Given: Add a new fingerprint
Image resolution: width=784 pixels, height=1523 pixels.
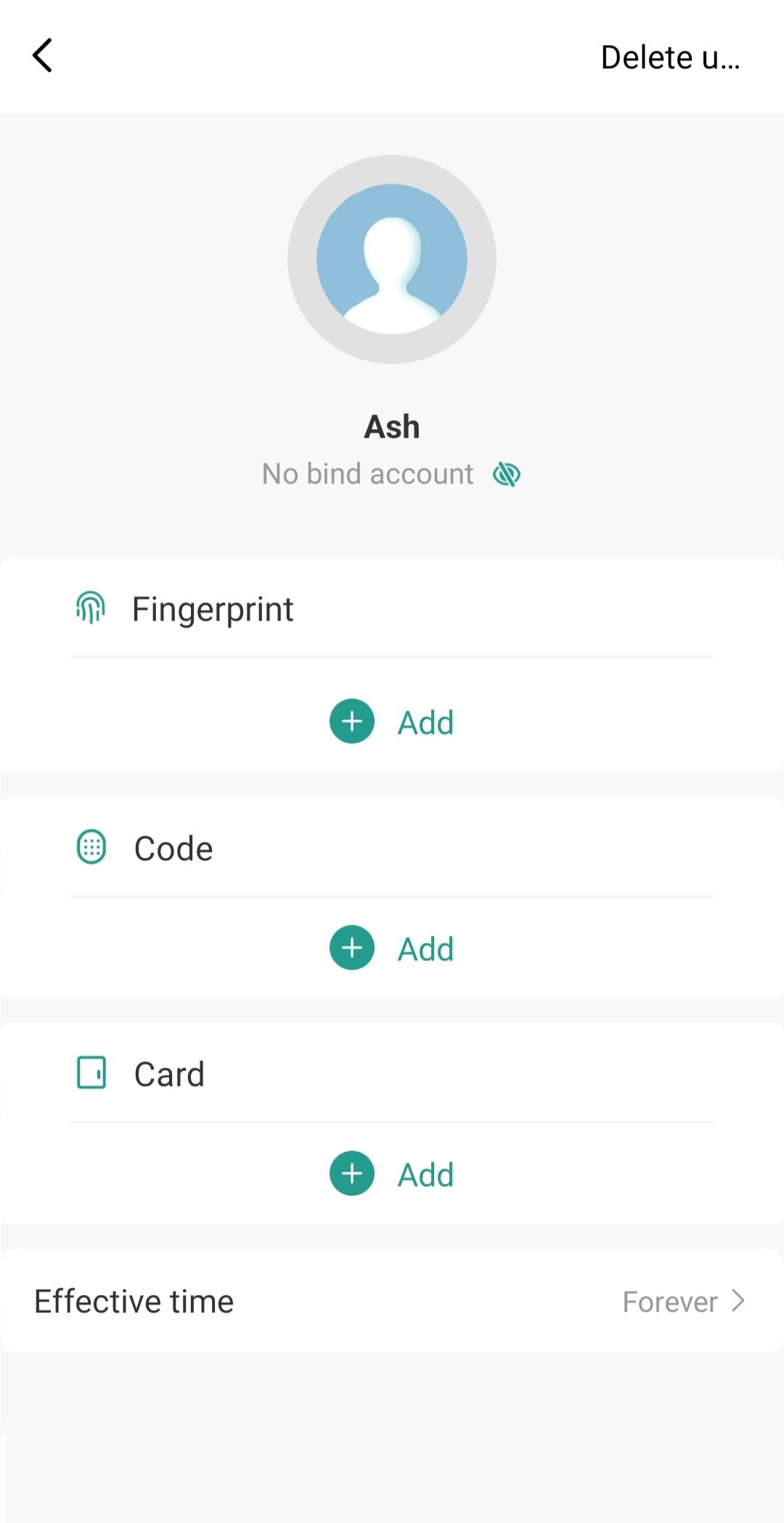Looking at the screenshot, I should 392,722.
